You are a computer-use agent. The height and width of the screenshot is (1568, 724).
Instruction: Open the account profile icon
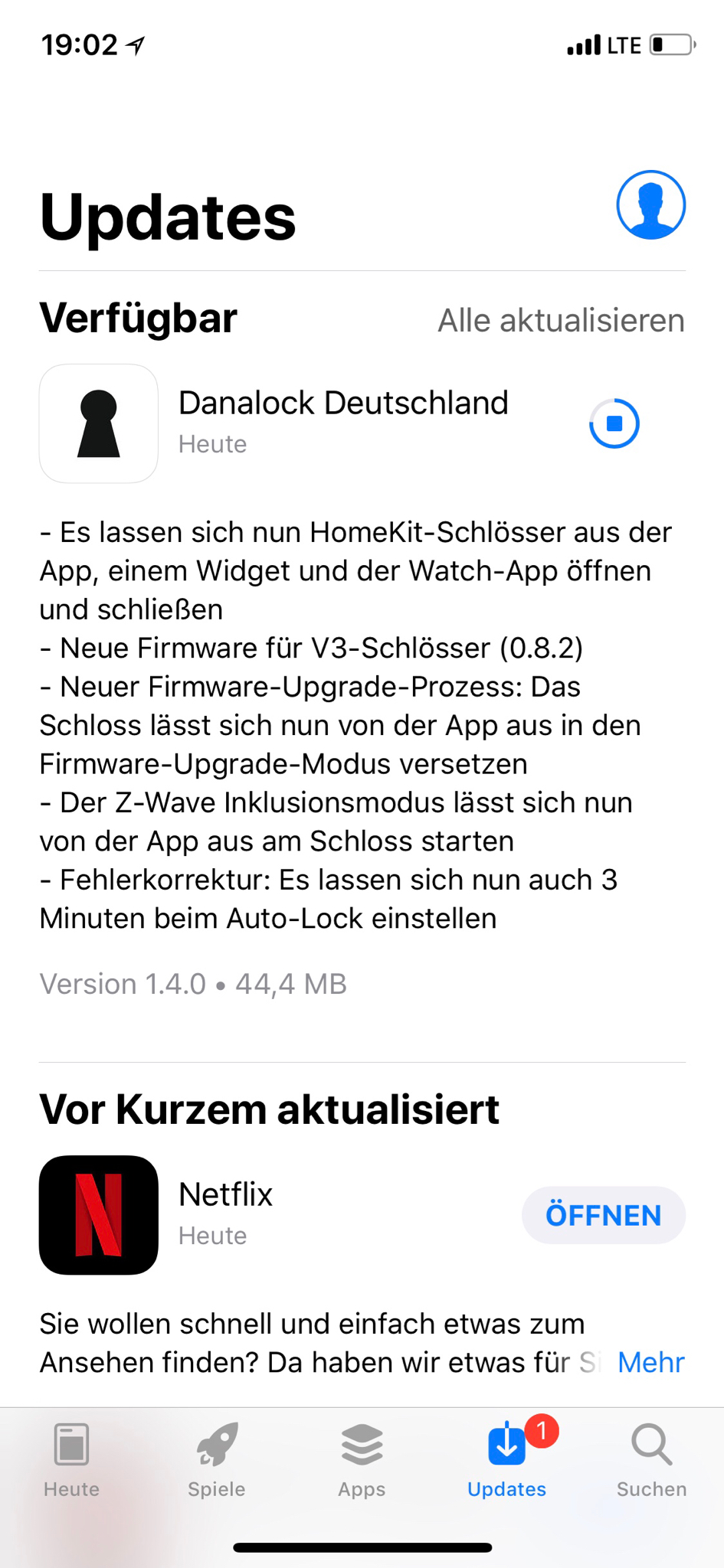[x=650, y=205]
